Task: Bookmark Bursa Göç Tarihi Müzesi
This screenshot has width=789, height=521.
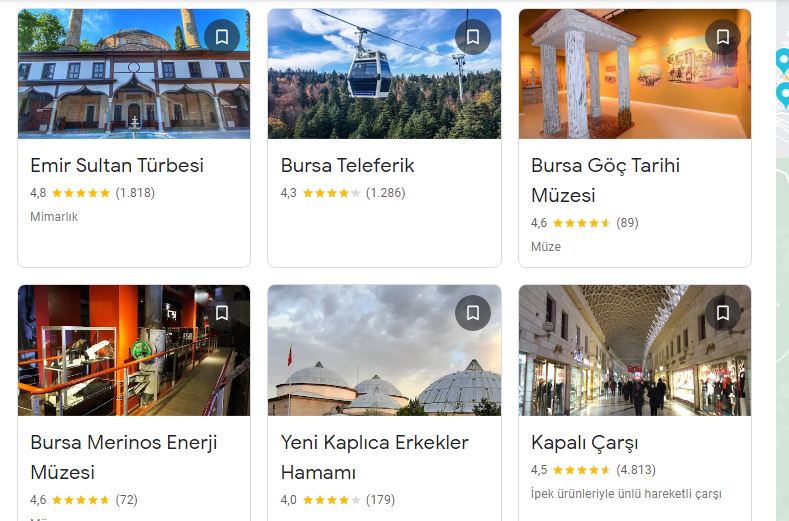Action: (722, 37)
